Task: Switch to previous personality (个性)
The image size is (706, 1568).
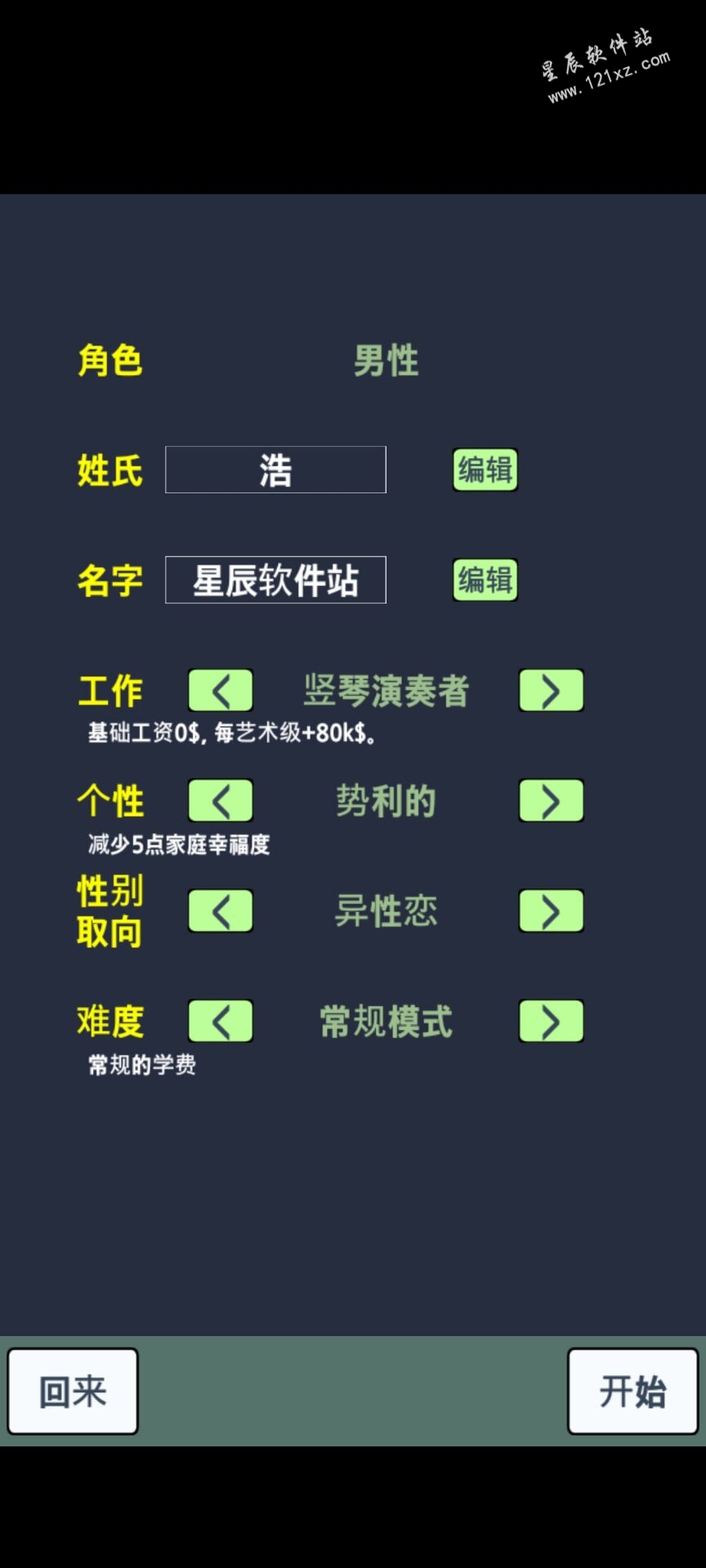Action: (x=221, y=801)
